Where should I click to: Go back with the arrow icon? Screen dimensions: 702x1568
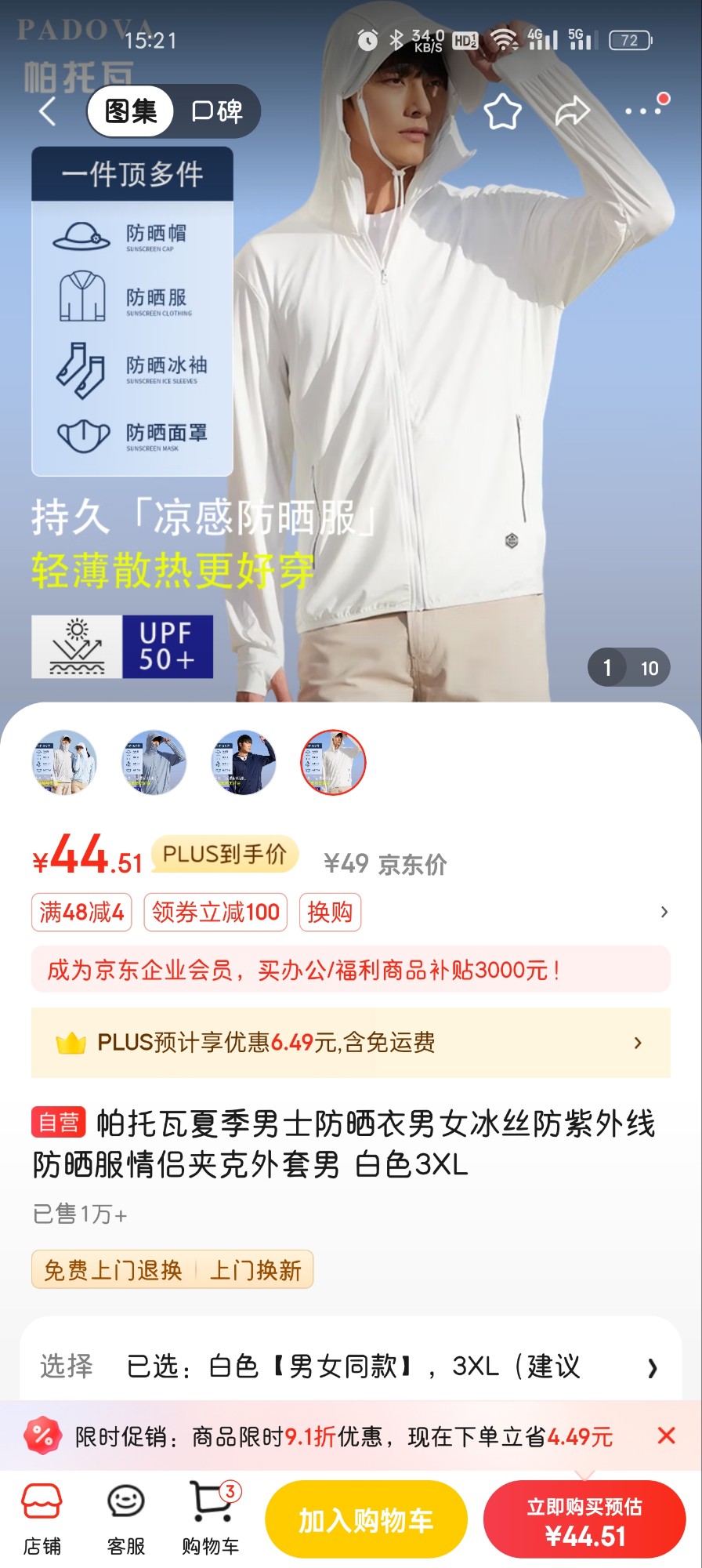pyautogui.click(x=48, y=111)
